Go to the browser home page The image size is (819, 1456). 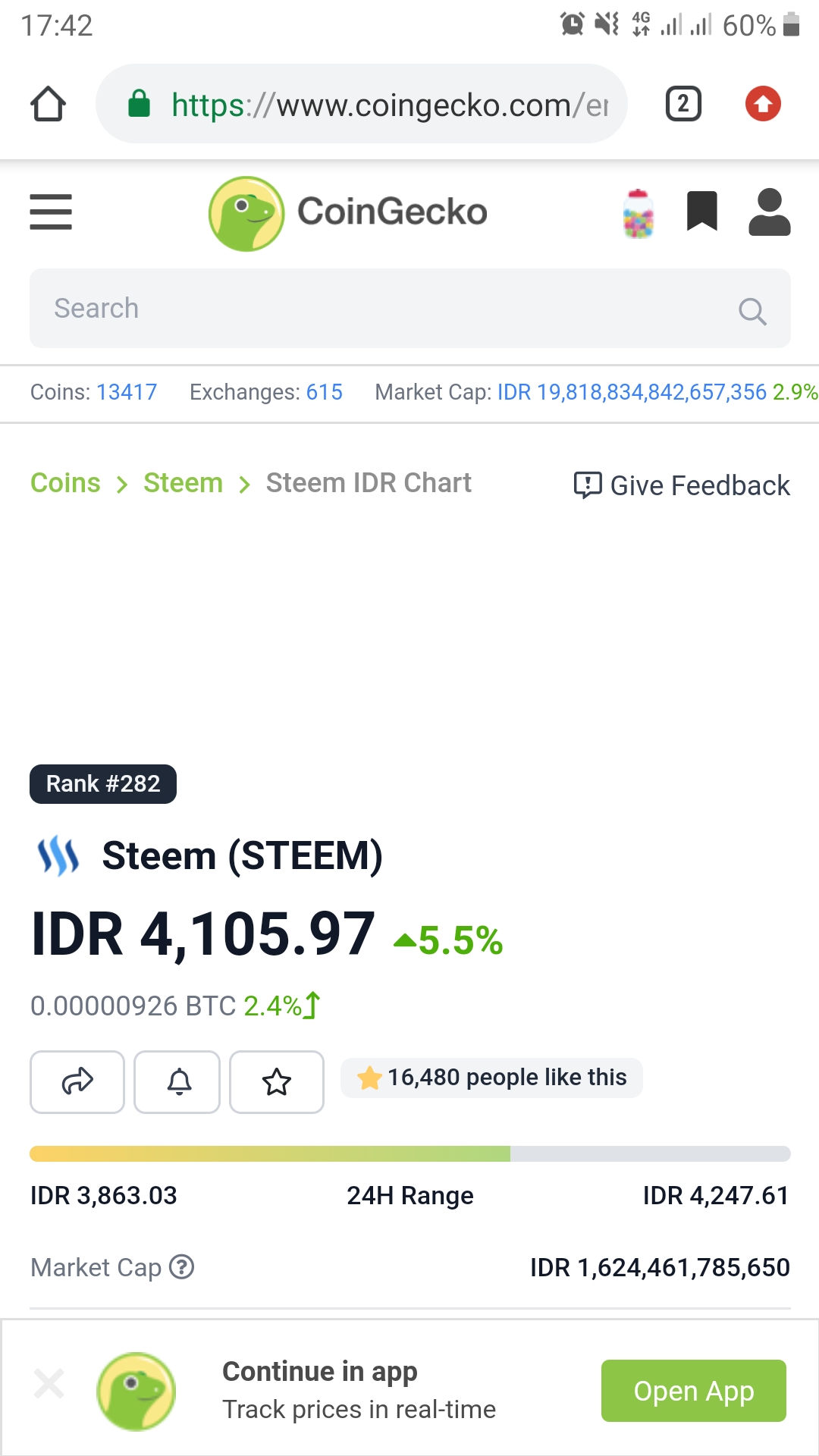tap(48, 104)
